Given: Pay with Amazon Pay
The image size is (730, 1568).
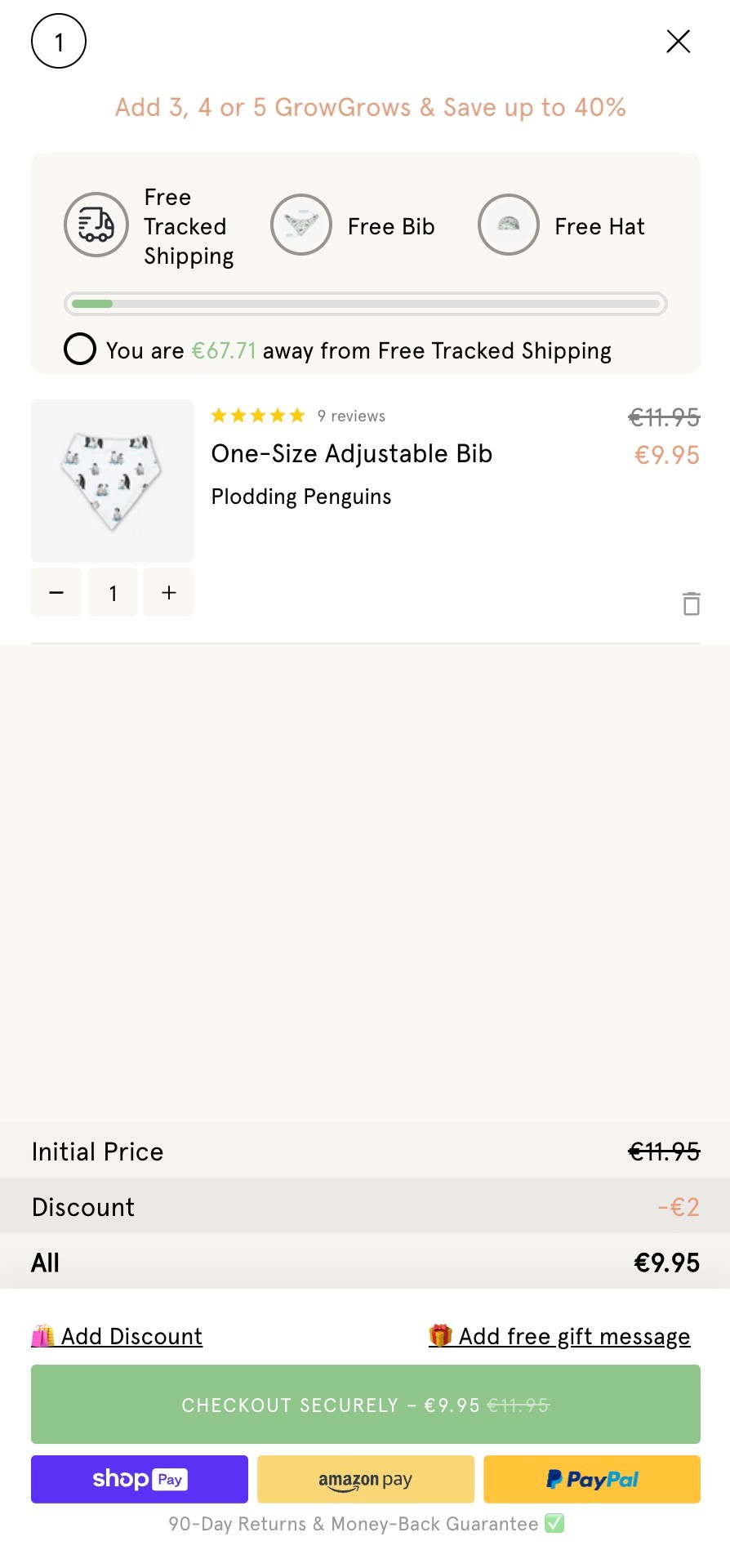Looking at the screenshot, I should tap(365, 1479).
